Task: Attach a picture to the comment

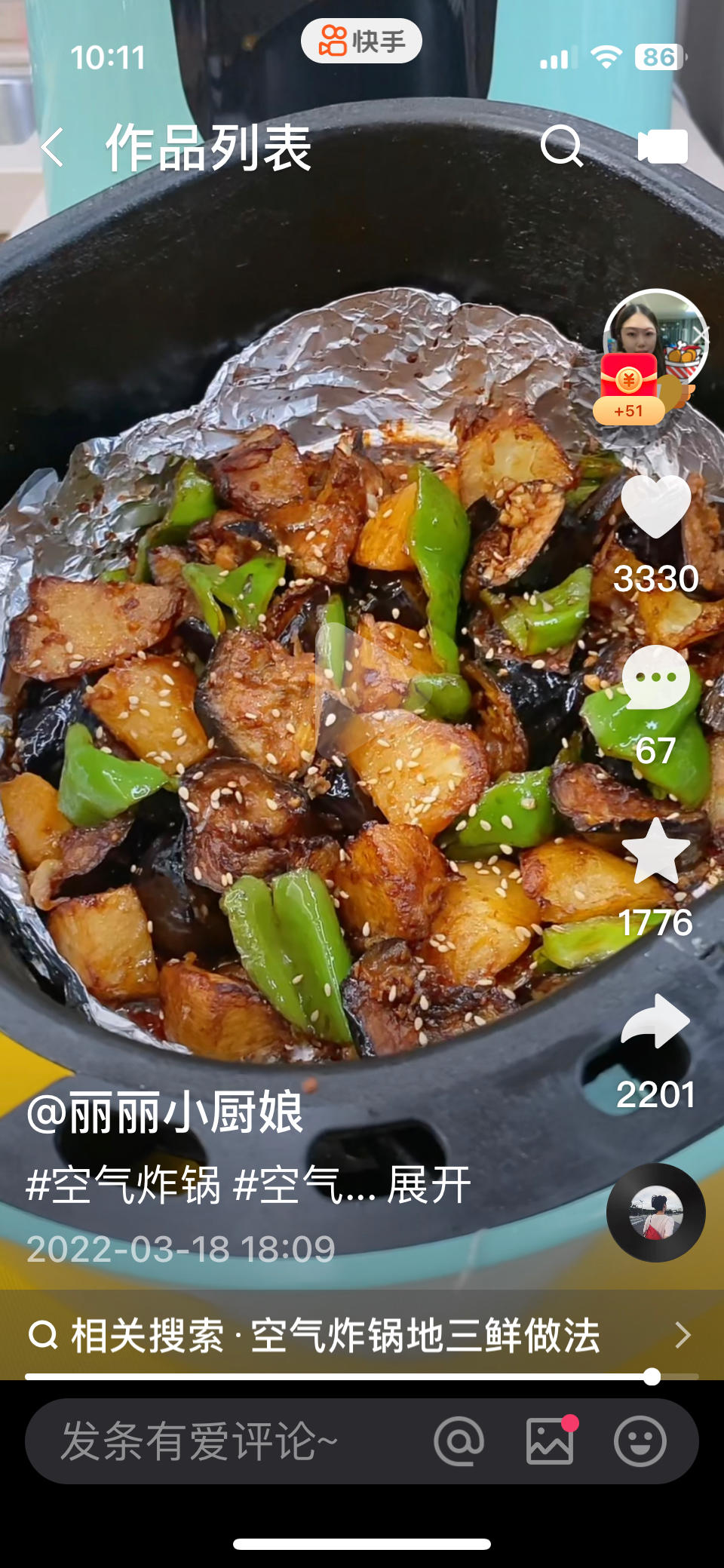Action: point(550,1441)
